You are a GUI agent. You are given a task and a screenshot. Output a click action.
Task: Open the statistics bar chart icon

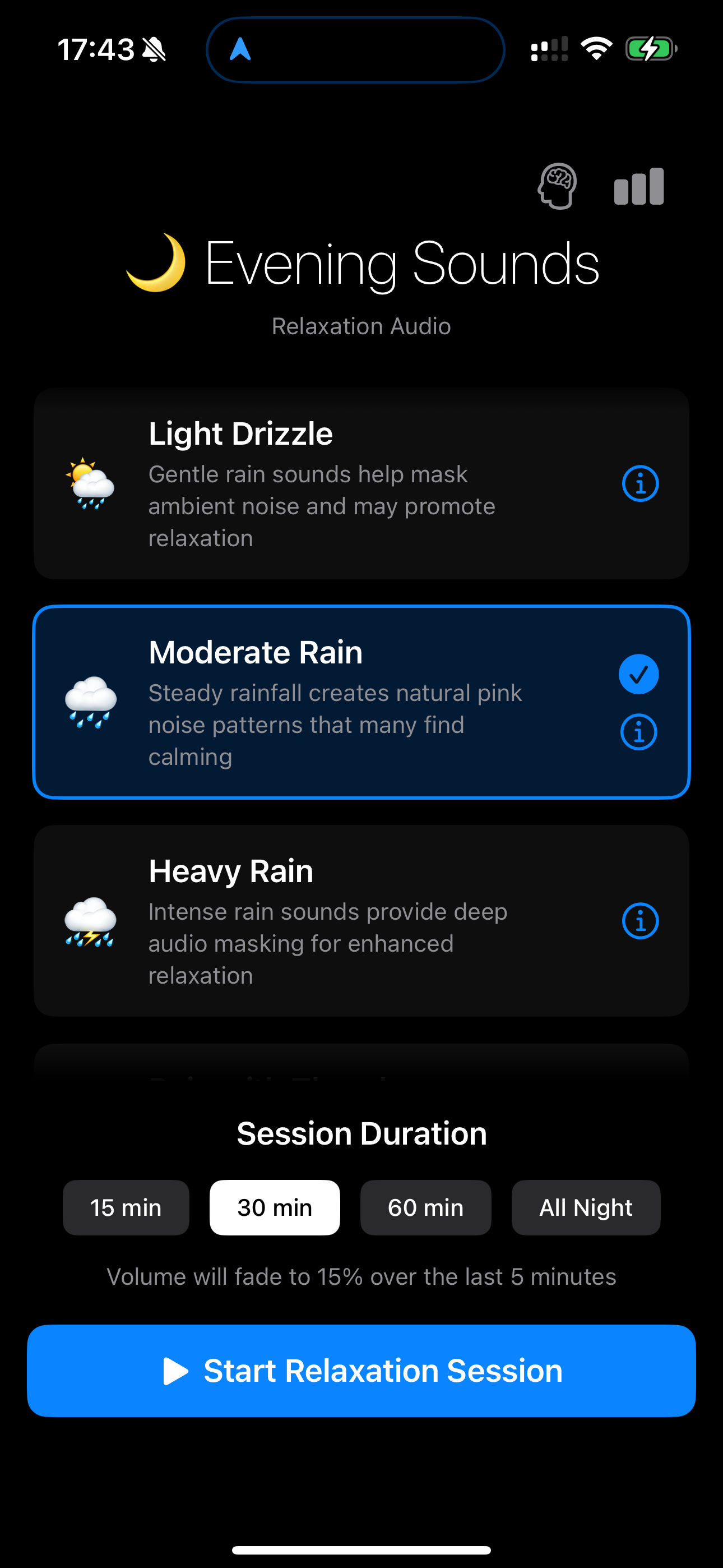pyautogui.click(x=638, y=186)
